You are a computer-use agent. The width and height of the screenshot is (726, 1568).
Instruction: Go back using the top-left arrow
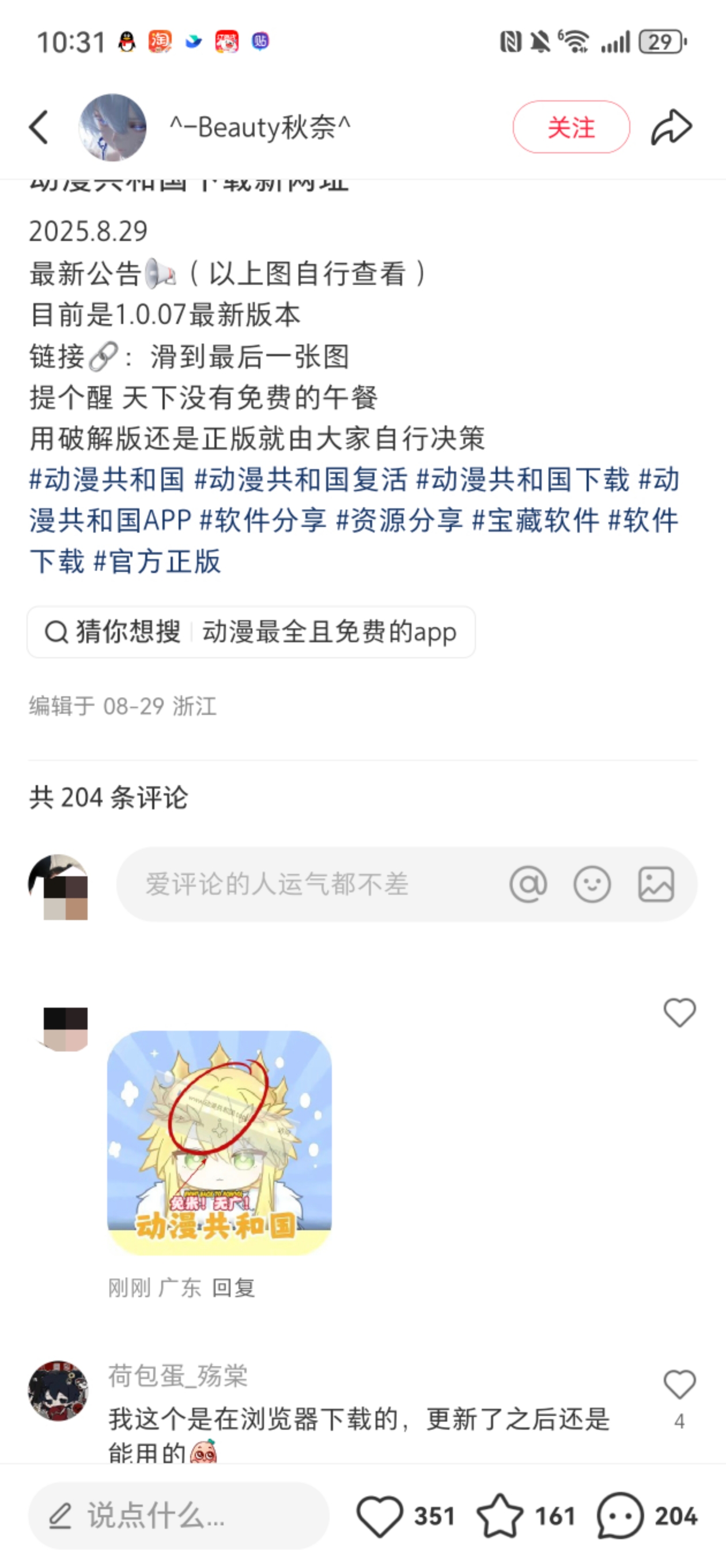point(39,127)
